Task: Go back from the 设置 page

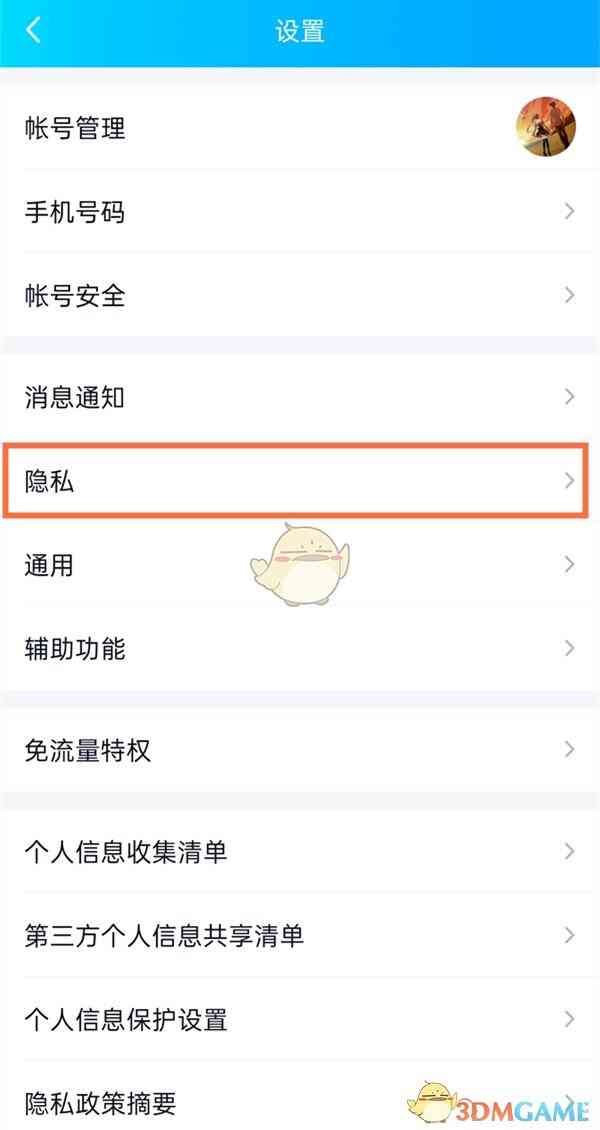Action: (33, 30)
